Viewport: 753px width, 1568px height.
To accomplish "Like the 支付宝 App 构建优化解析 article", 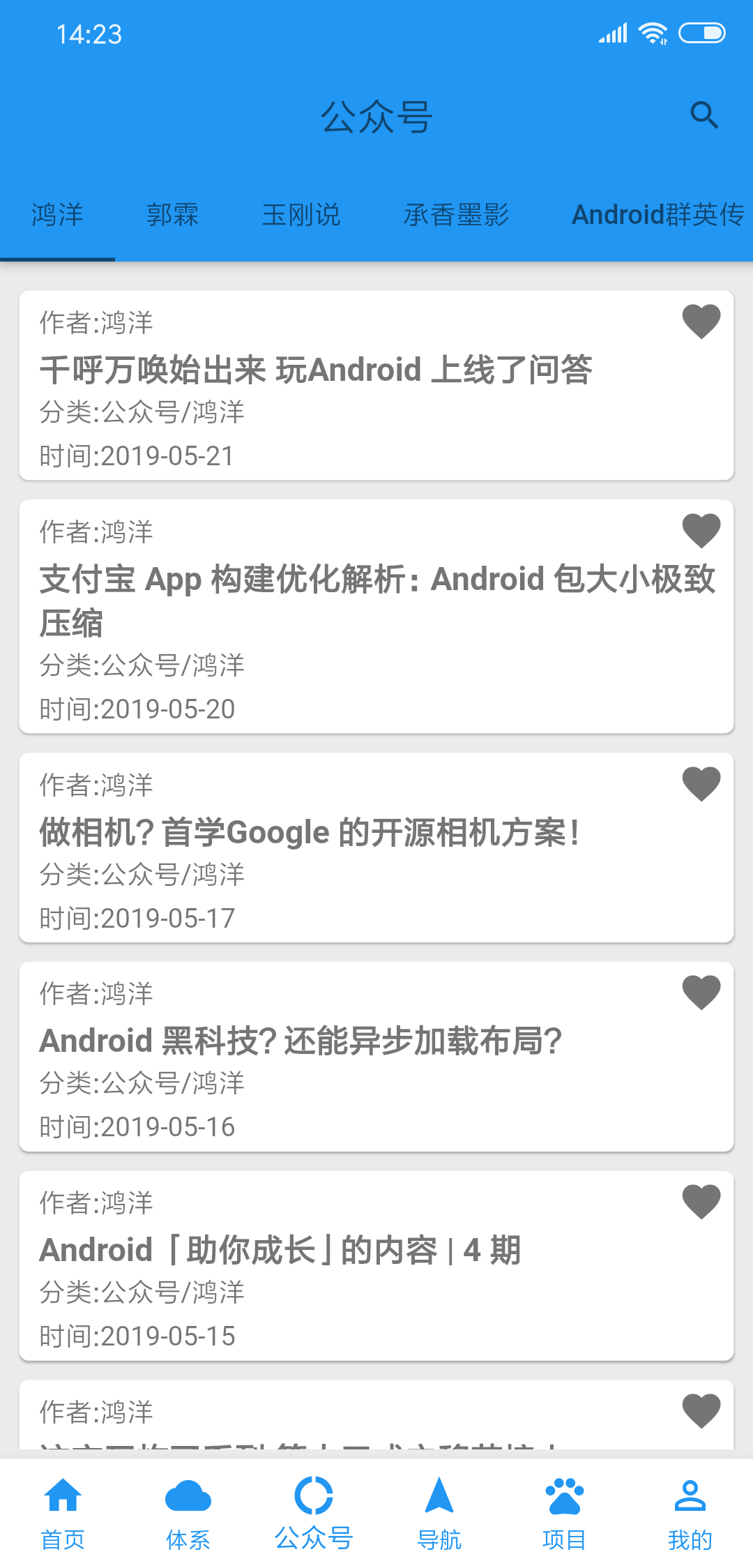I will pyautogui.click(x=701, y=531).
